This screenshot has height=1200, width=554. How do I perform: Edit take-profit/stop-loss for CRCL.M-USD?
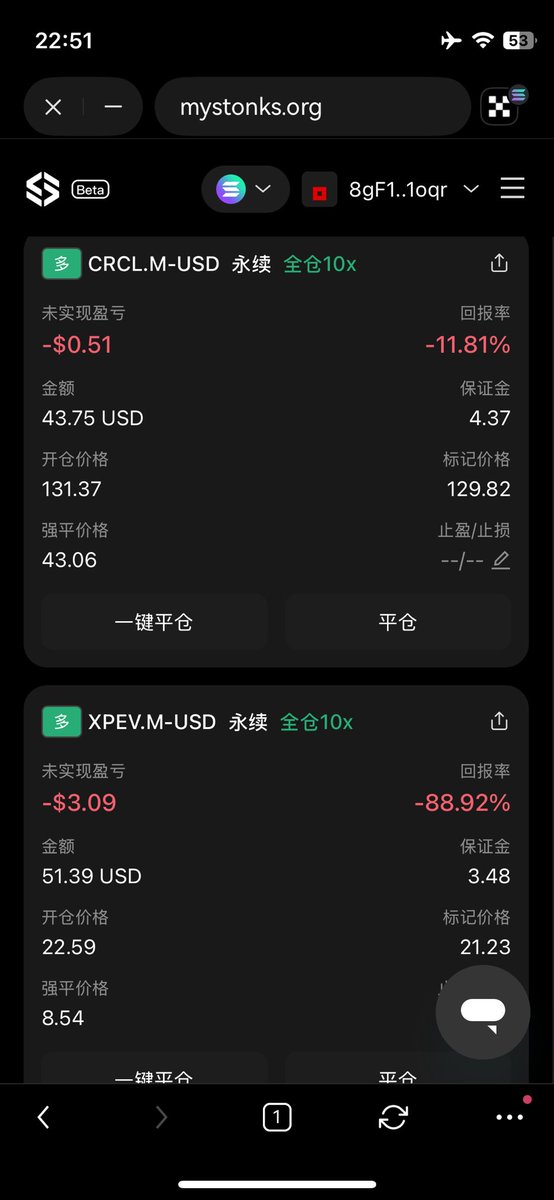pos(501,560)
